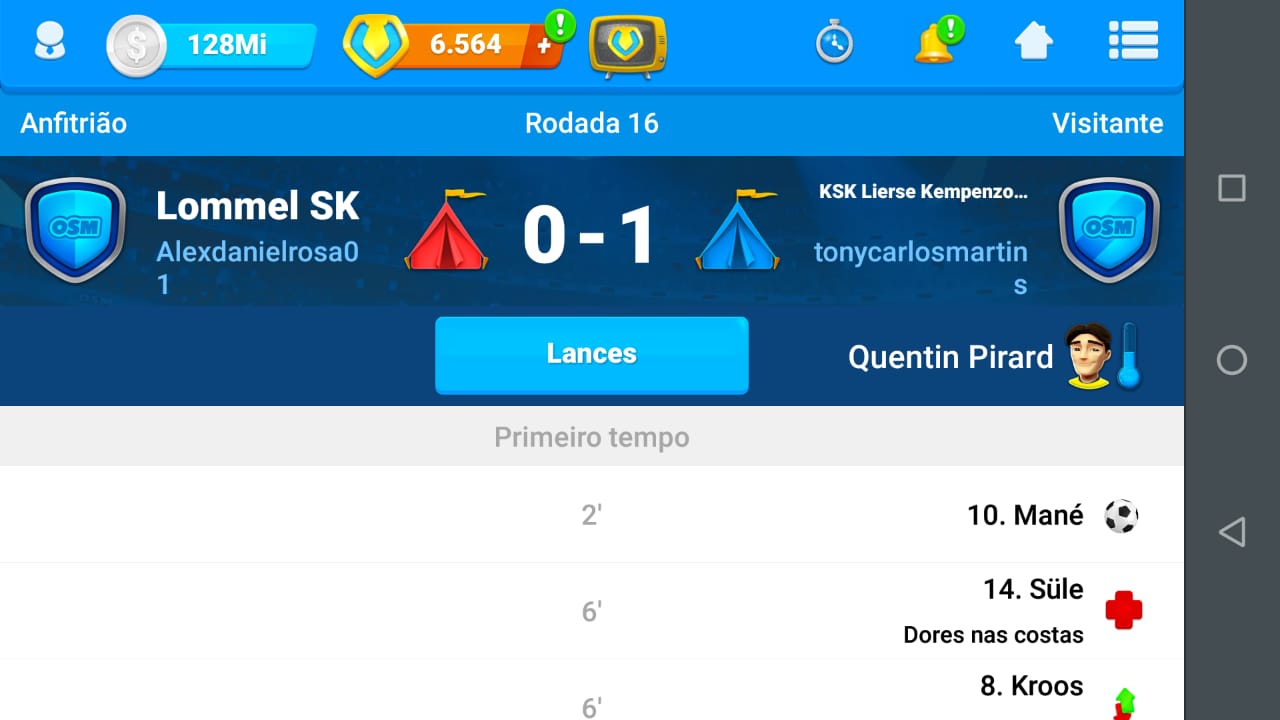The width and height of the screenshot is (1280, 720).
Task: Add more boss coins
Action: point(545,45)
